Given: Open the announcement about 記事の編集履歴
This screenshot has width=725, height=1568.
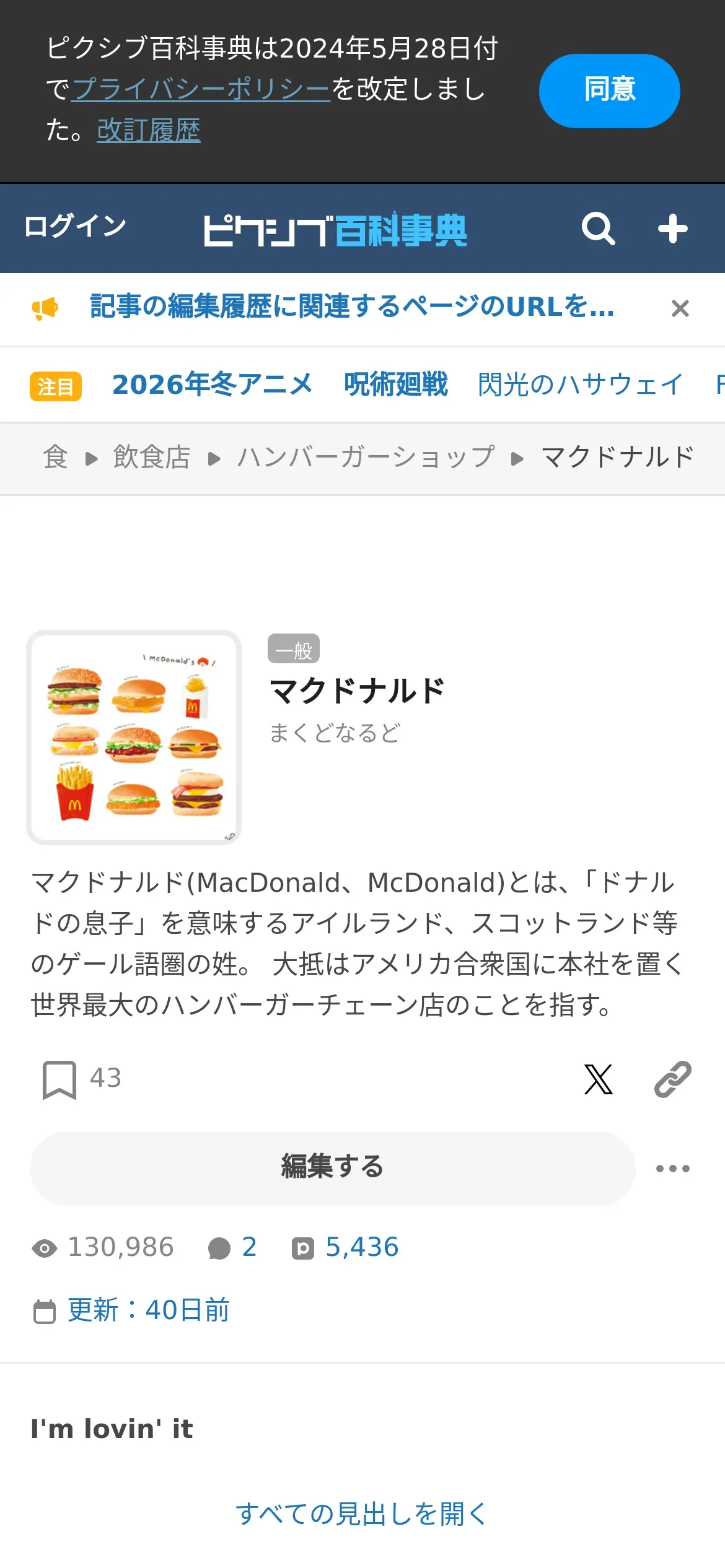Looking at the screenshot, I should point(352,307).
